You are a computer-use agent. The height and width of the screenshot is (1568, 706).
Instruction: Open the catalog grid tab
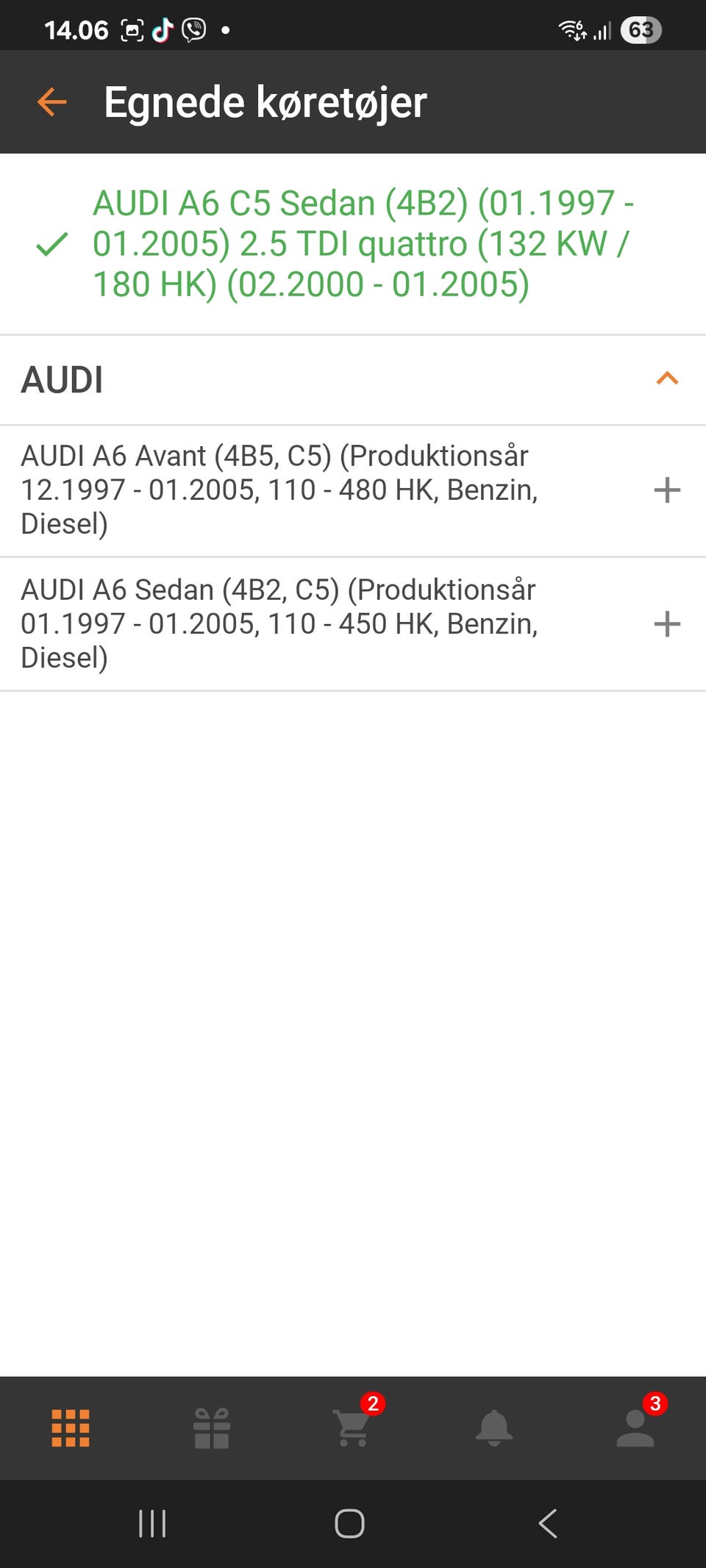(71, 1428)
